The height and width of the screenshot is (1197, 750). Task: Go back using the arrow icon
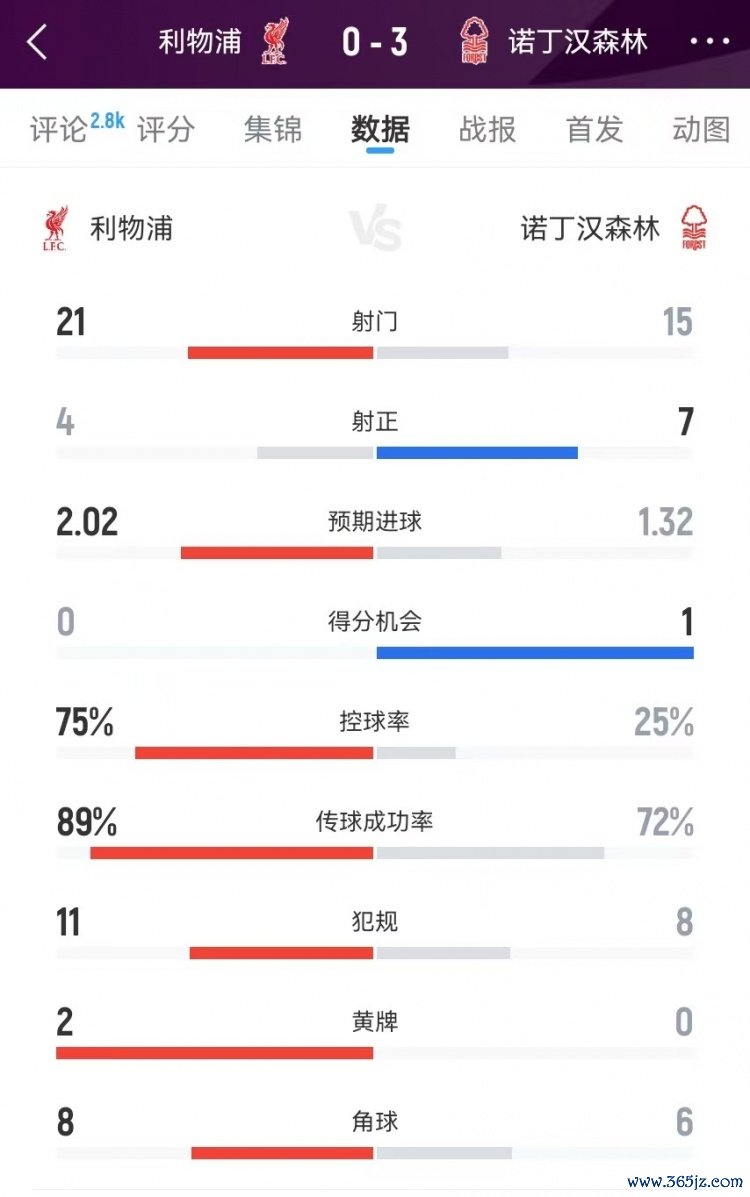(x=38, y=42)
